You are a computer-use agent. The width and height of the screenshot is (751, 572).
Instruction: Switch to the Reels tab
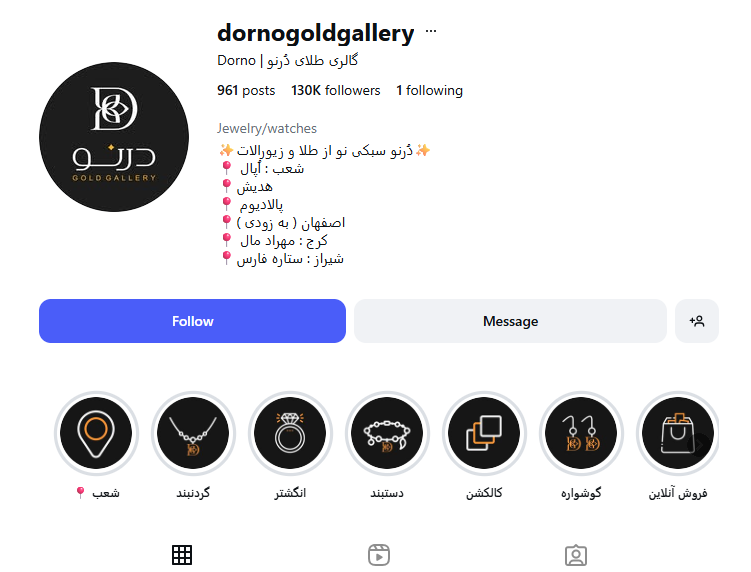(x=378, y=555)
